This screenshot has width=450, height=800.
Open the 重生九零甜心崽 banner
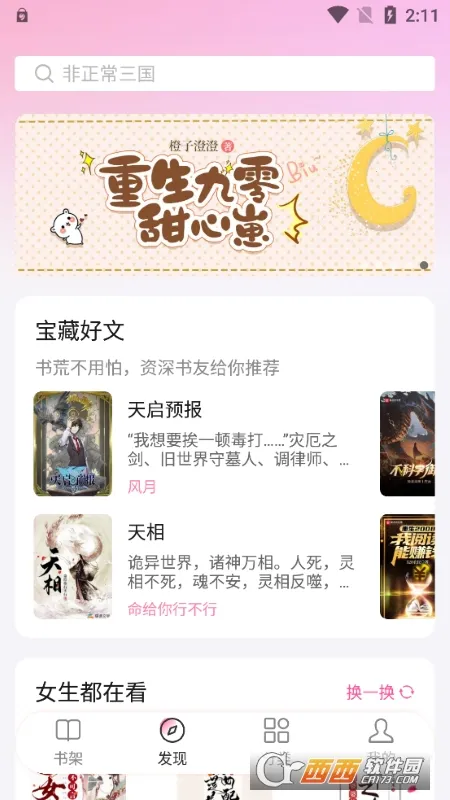[x=224, y=194]
